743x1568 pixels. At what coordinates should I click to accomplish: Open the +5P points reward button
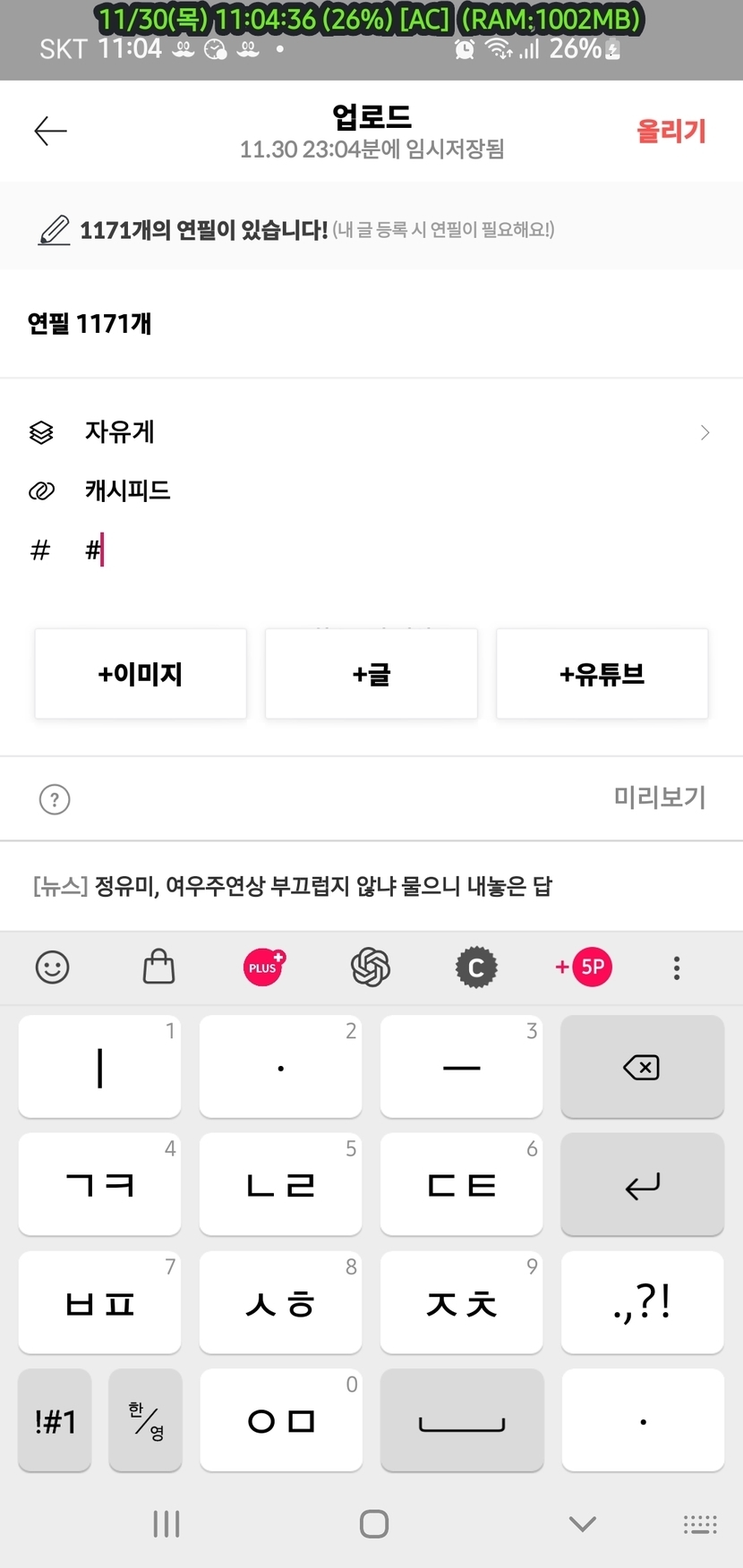584,967
